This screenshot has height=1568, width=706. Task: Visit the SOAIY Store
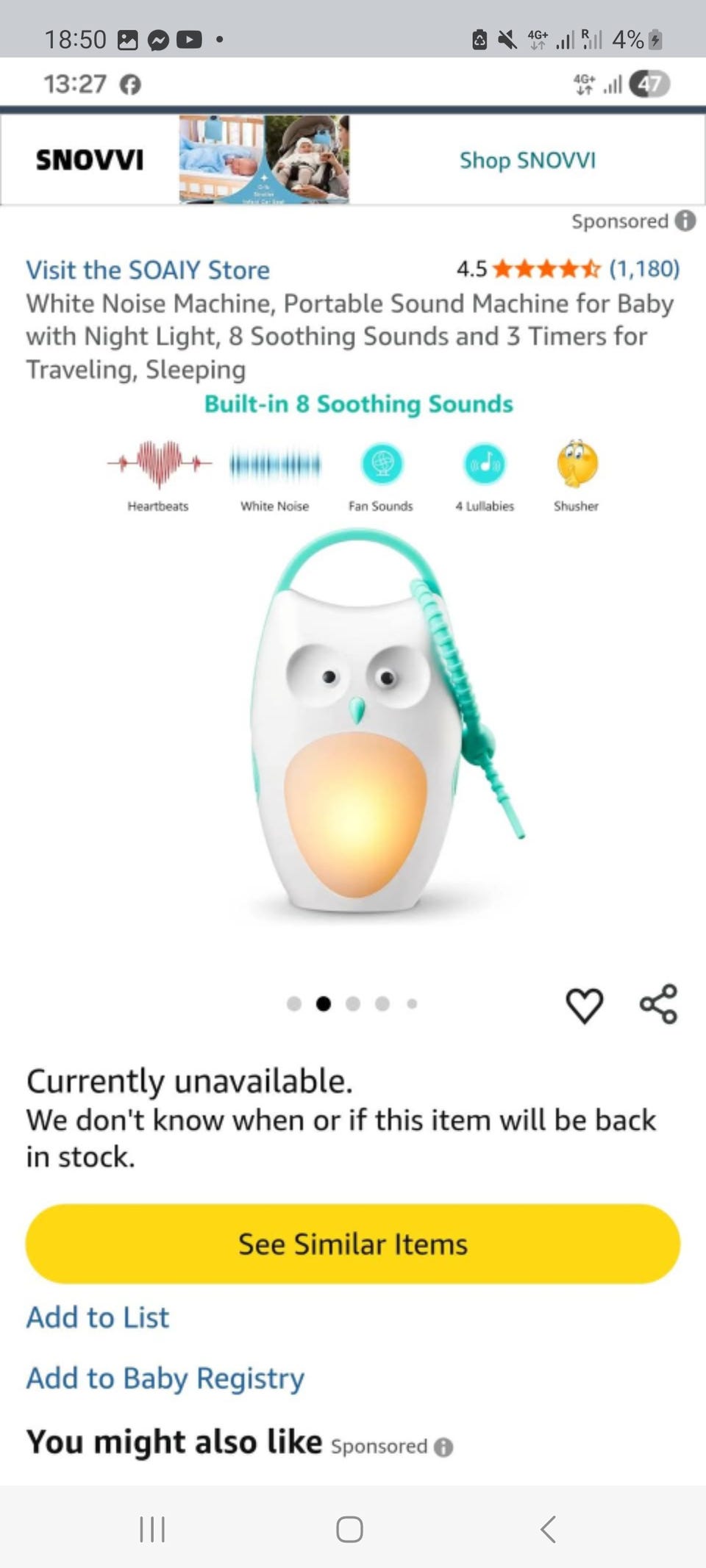[x=148, y=270]
